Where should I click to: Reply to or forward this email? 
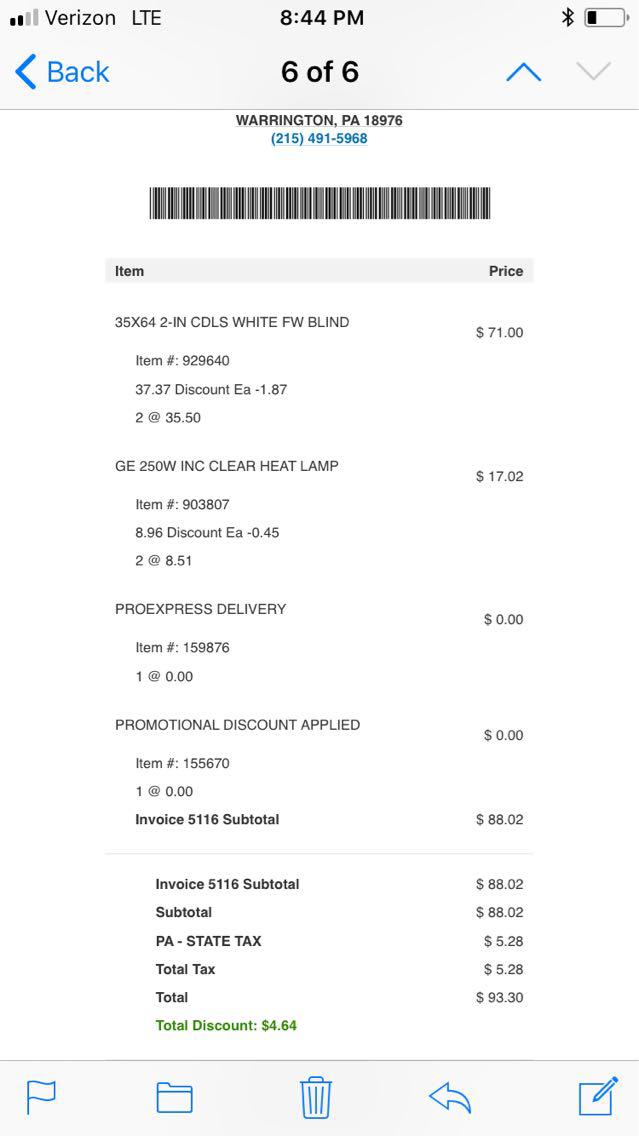click(450, 1097)
